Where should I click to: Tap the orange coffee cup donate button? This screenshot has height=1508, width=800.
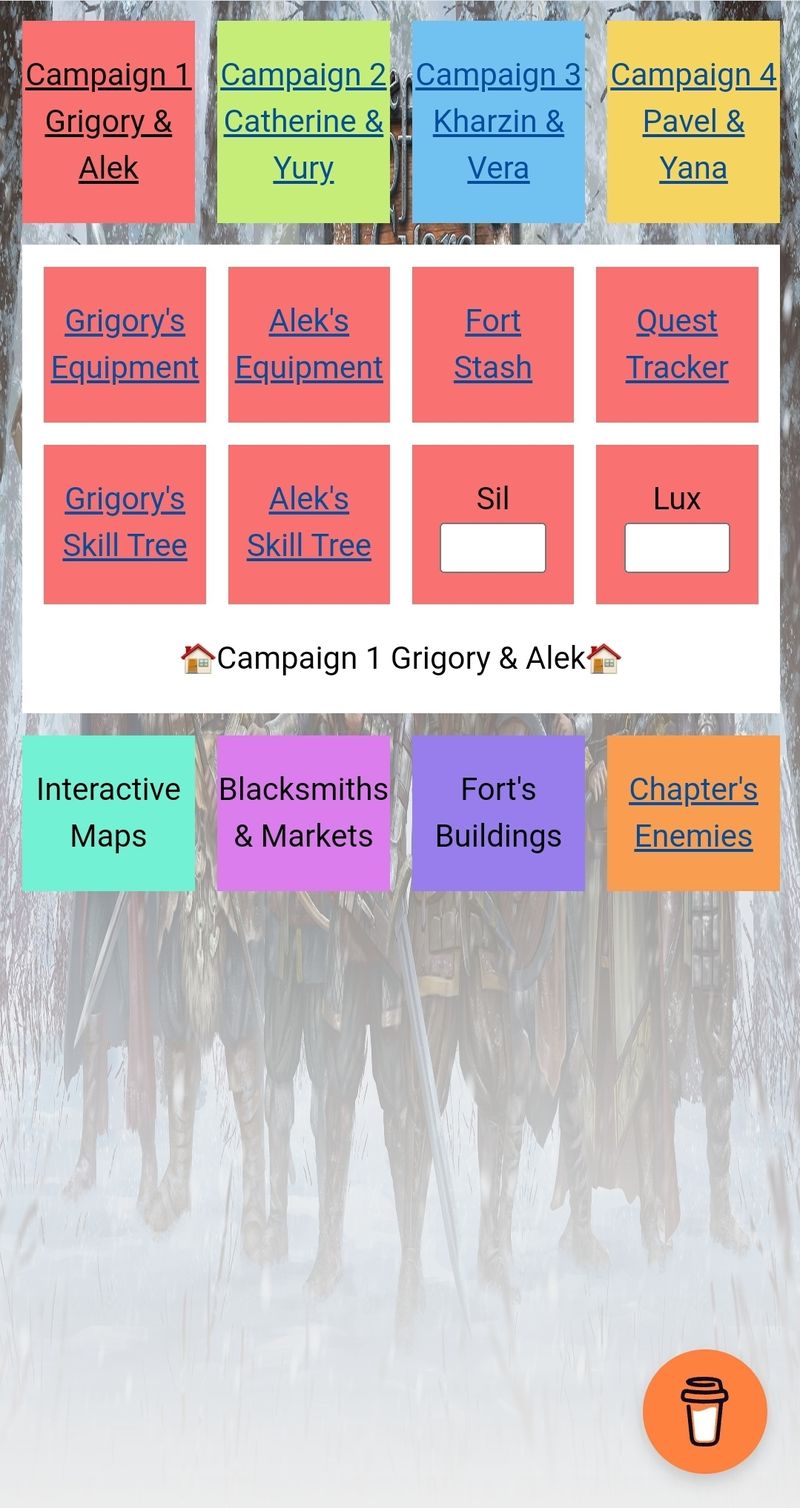pos(704,1411)
